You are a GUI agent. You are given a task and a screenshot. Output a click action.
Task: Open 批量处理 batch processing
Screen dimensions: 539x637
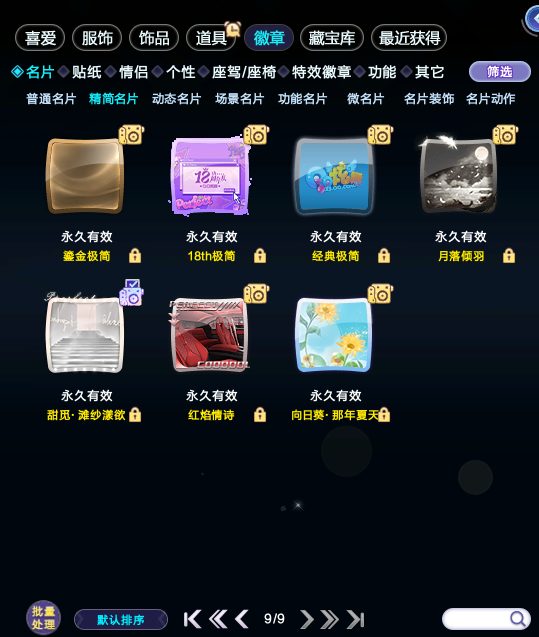pos(43,618)
